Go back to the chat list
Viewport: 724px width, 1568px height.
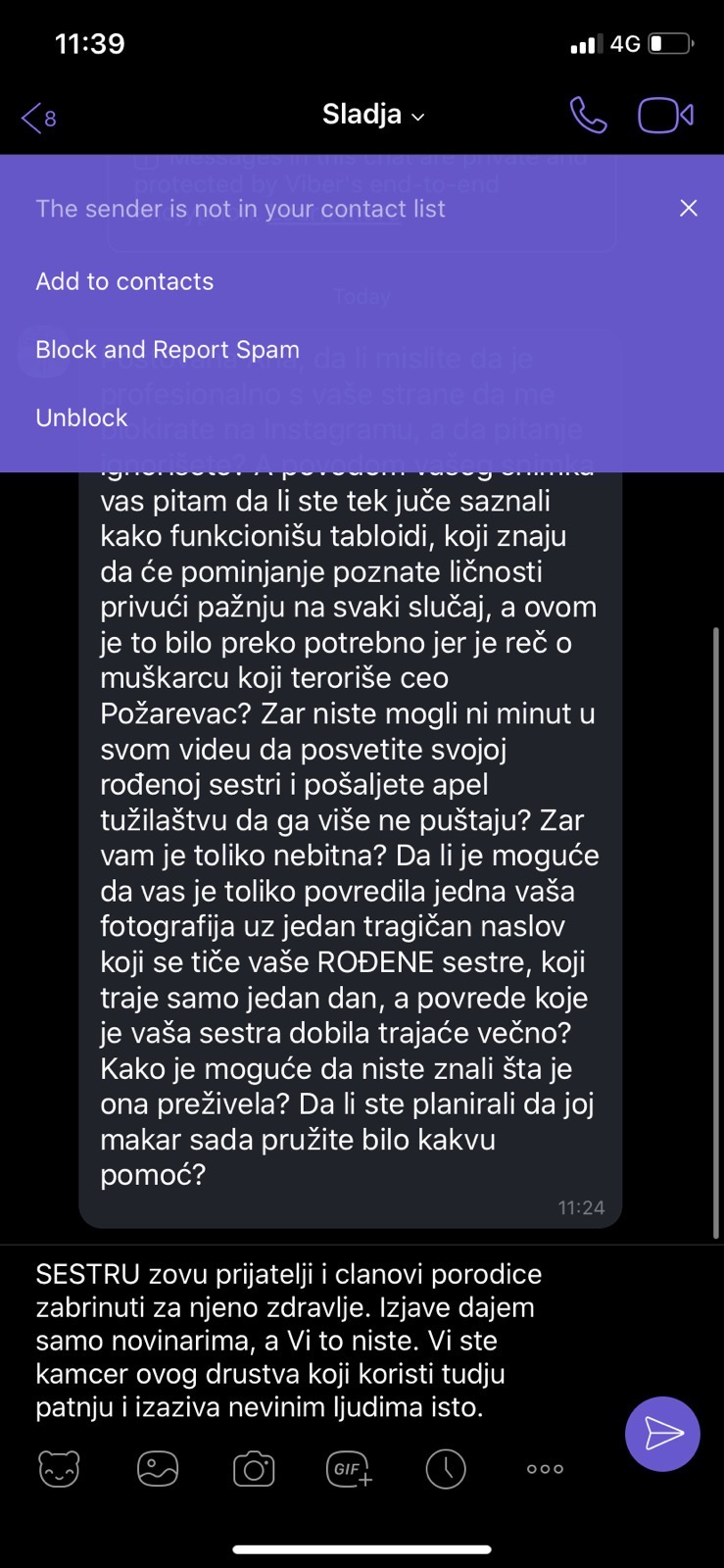coord(38,118)
